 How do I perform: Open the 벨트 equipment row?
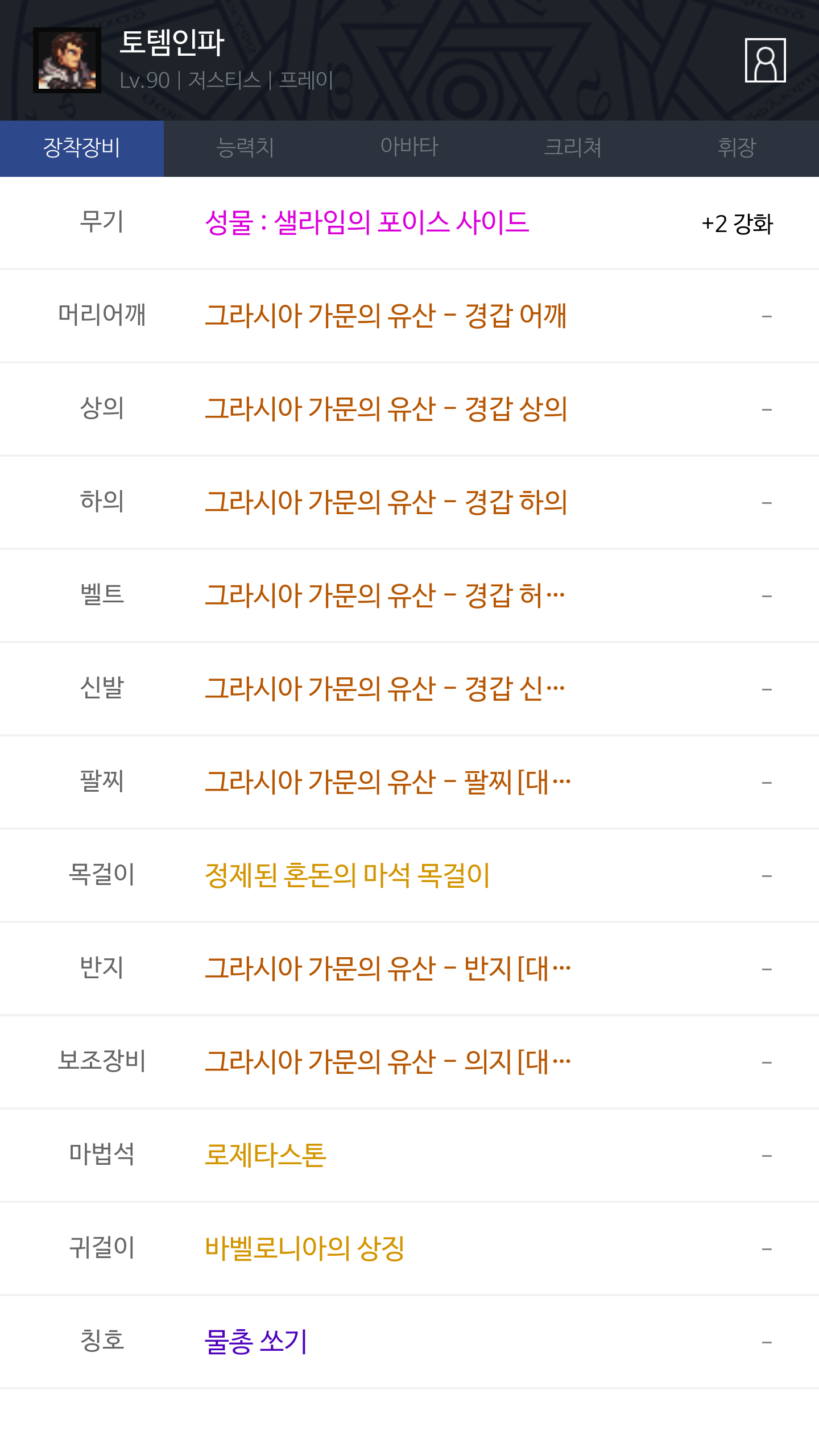point(409,595)
